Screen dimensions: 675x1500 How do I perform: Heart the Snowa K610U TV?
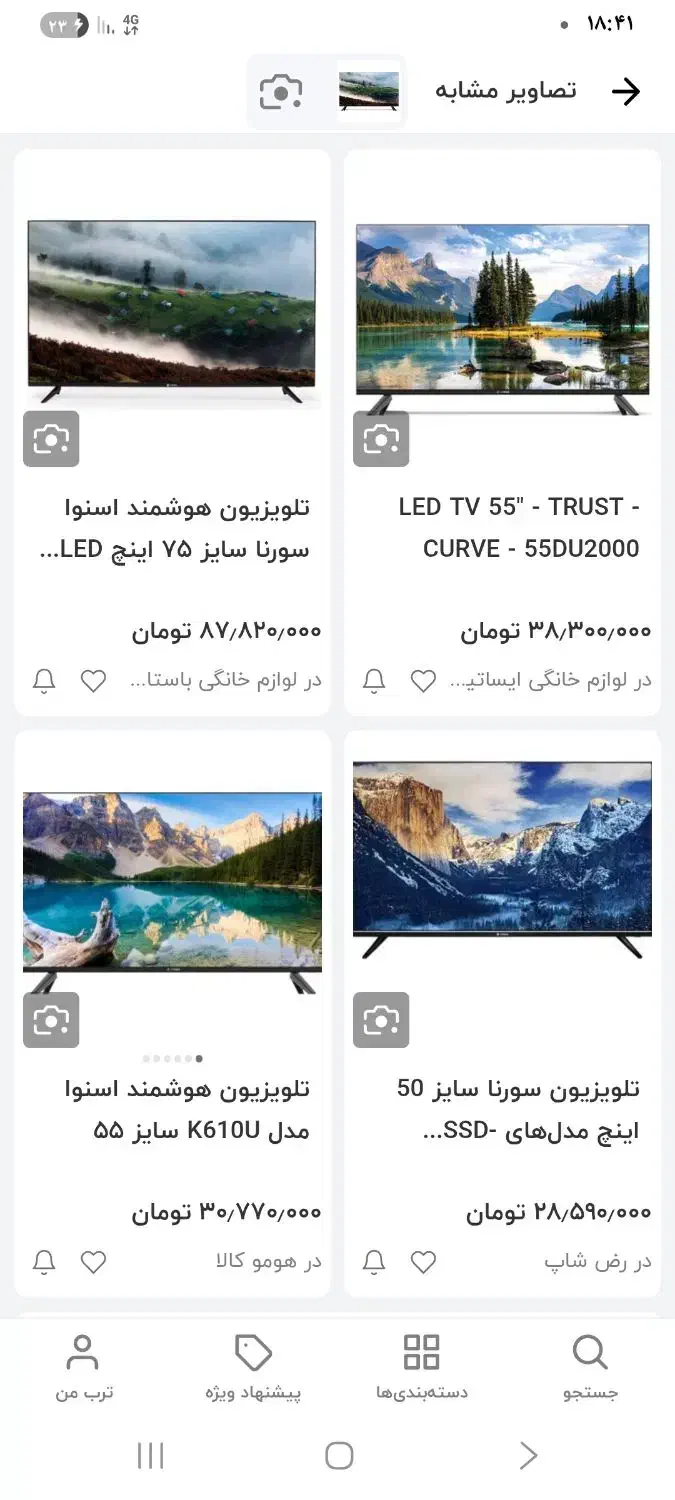click(x=94, y=1262)
